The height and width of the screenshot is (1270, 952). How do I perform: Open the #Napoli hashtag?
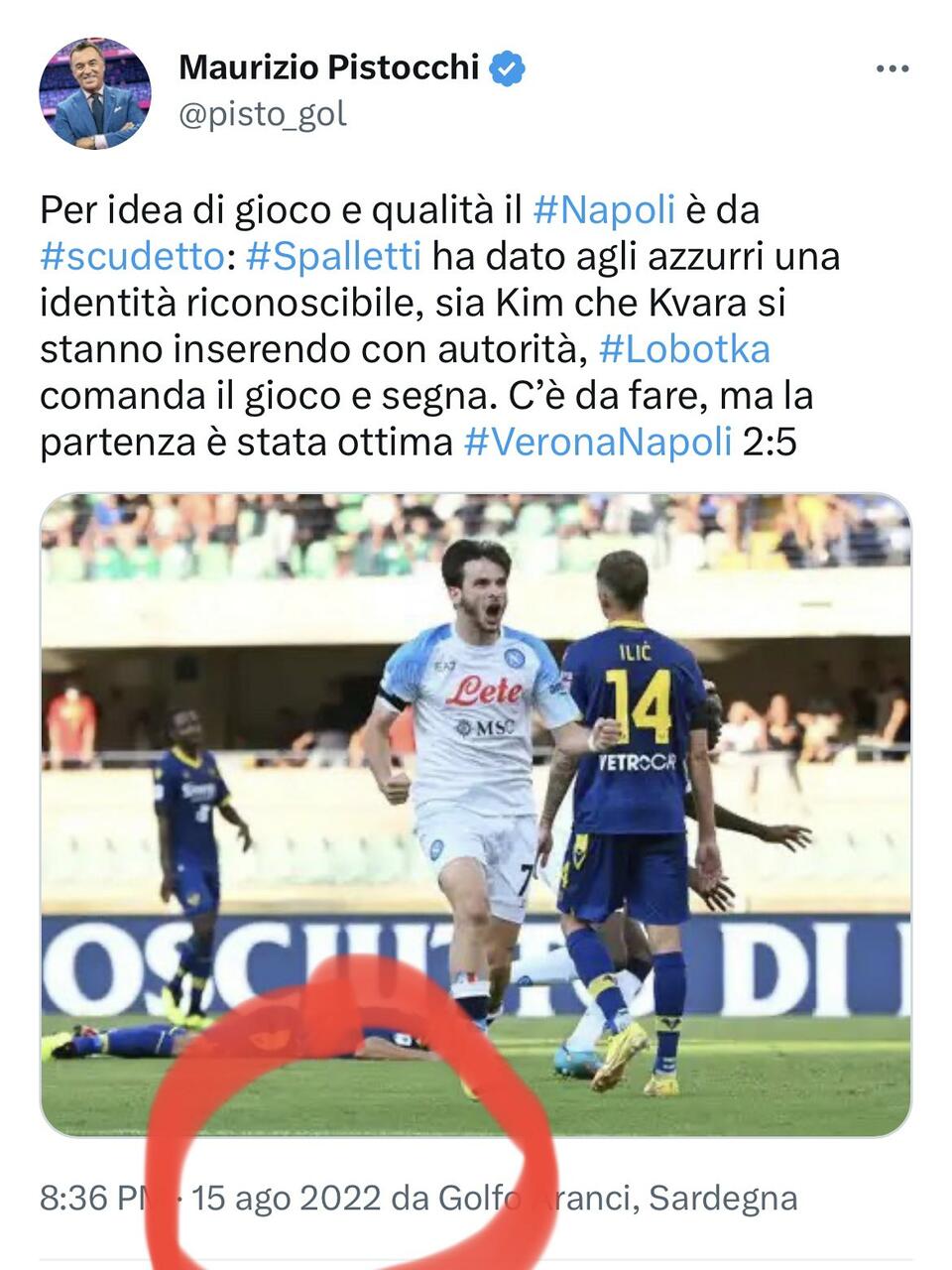click(604, 209)
